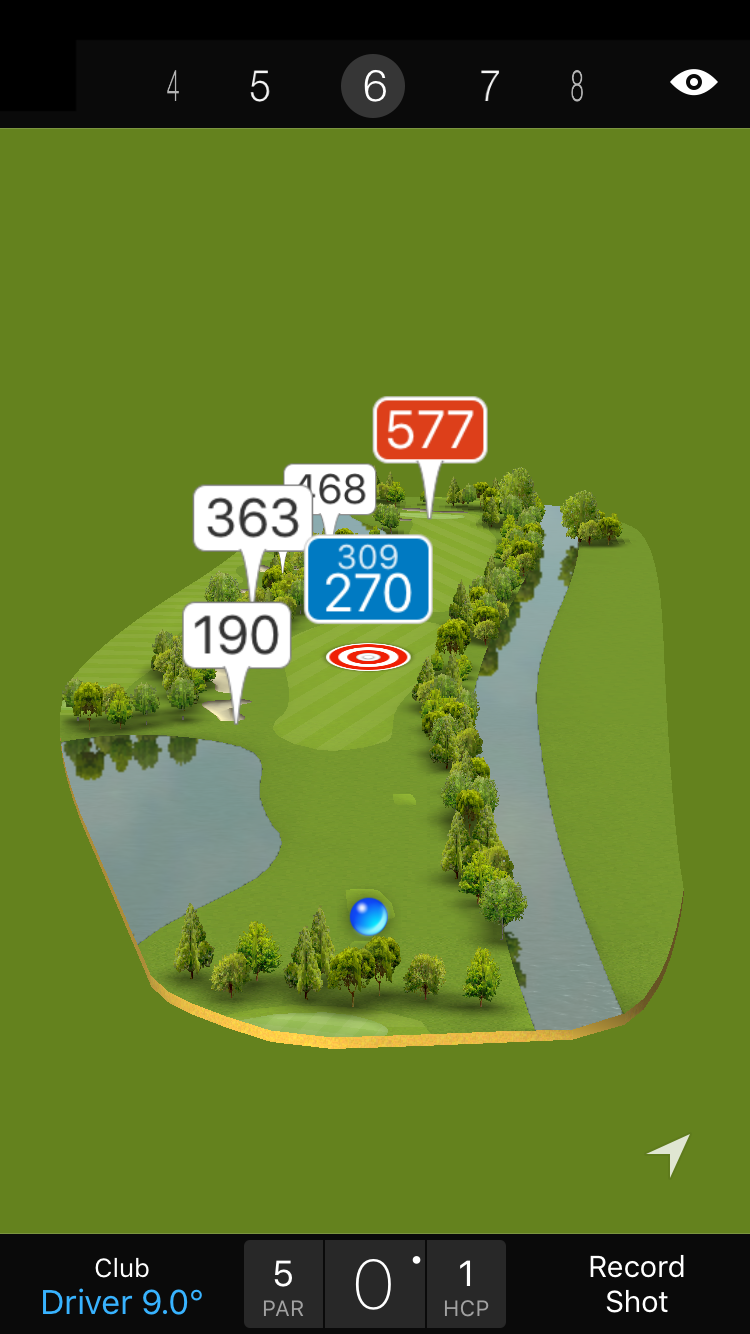750x1334 pixels.
Task: Tap Record Shot
Action: click(x=636, y=1284)
